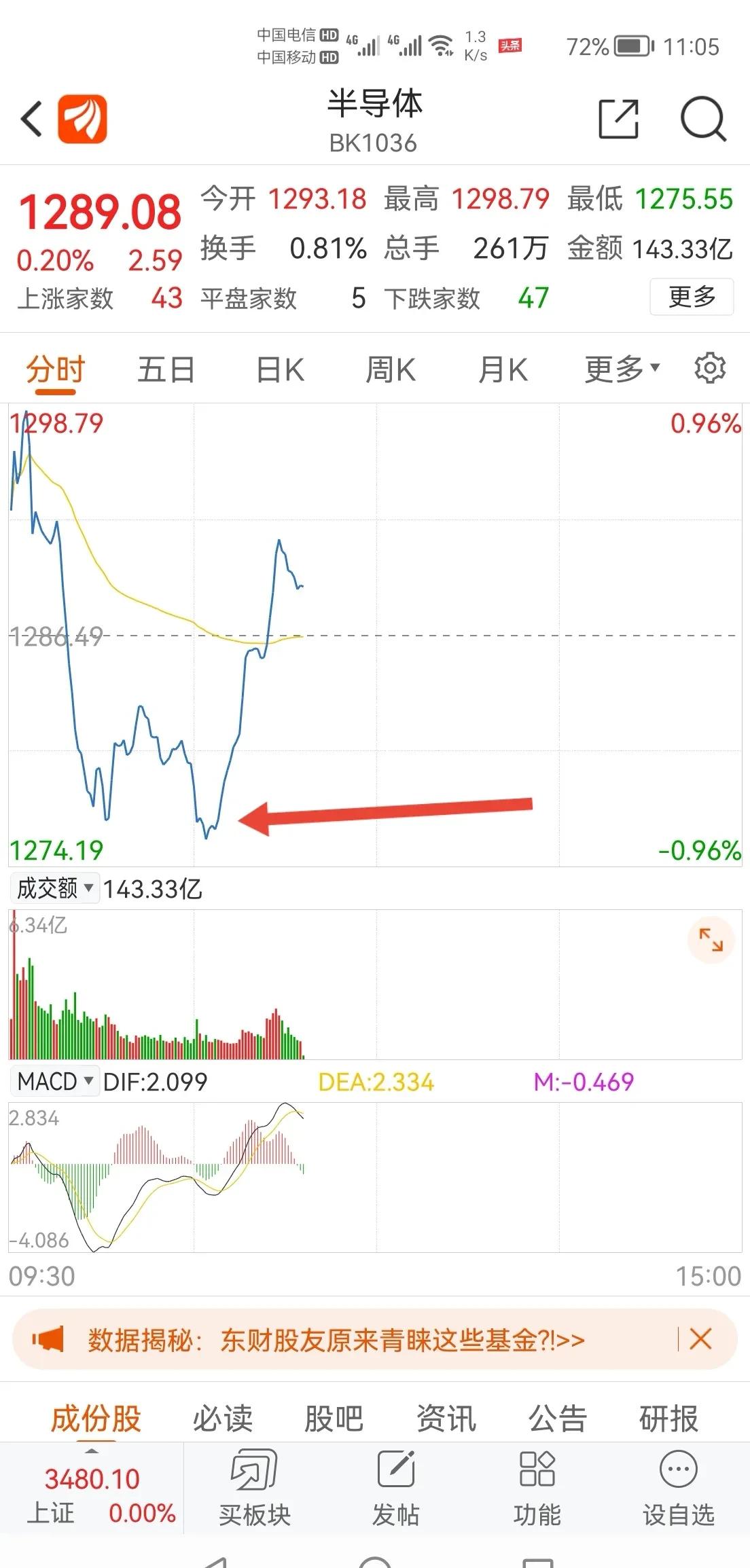Open the 股吧 tab
This screenshot has height=1568, width=750.
[334, 1419]
